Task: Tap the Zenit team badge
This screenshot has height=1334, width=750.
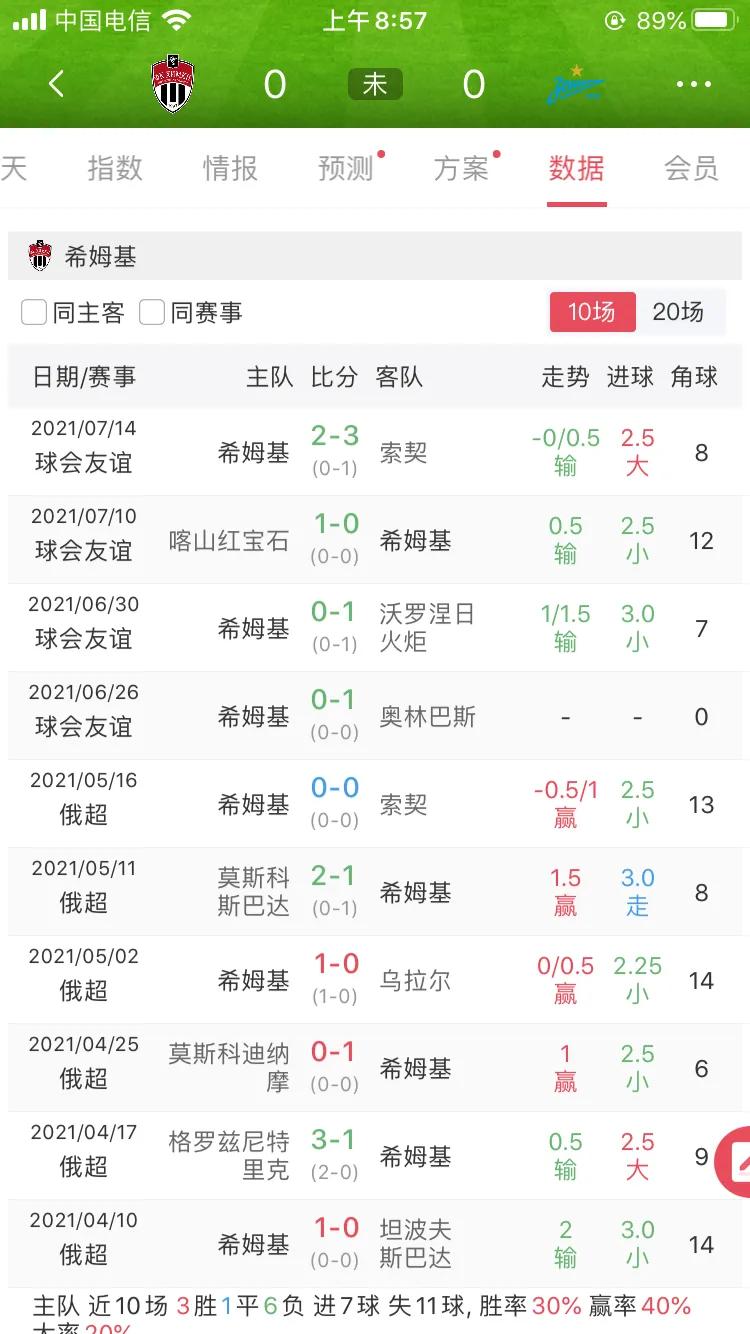Action: tap(577, 84)
